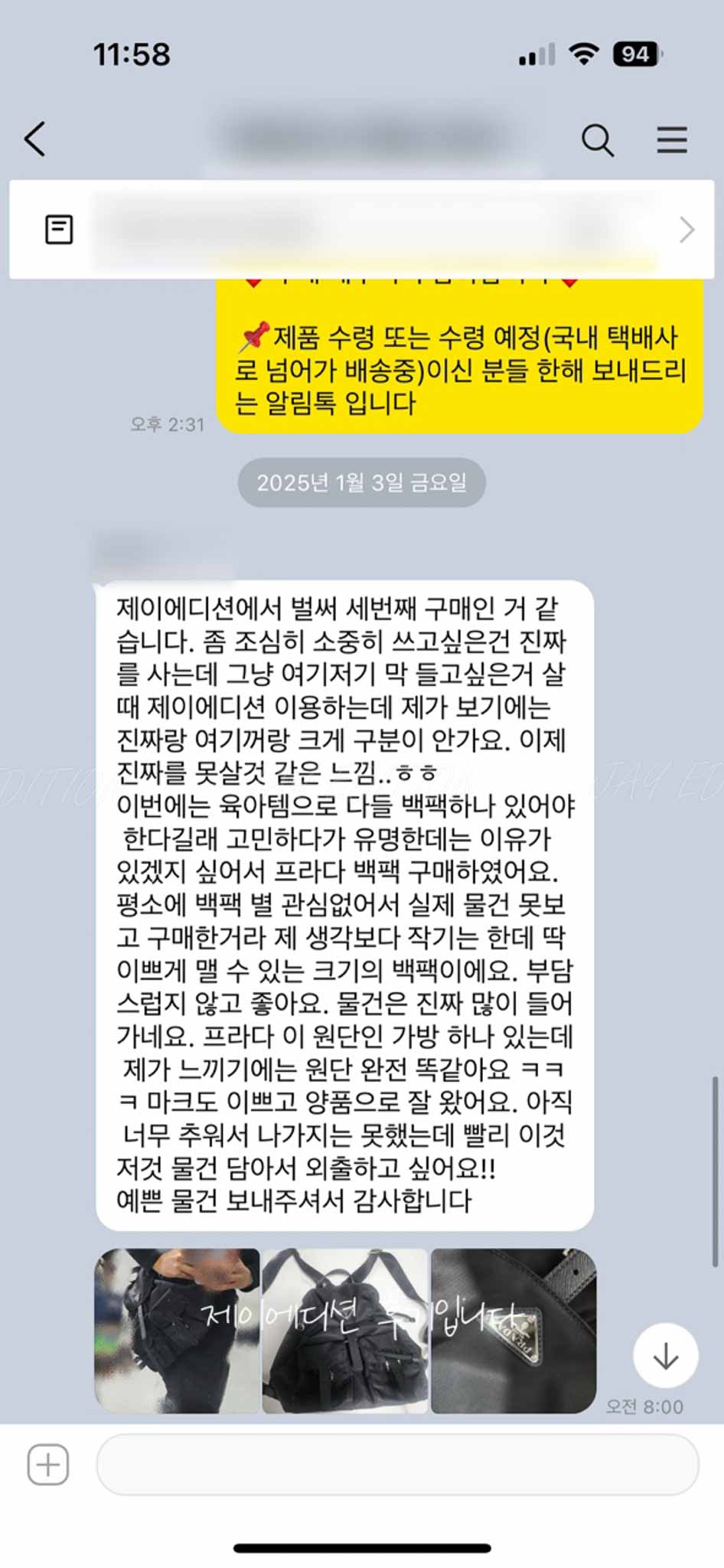
Task: Jump to the latest message
Action: (665, 1356)
